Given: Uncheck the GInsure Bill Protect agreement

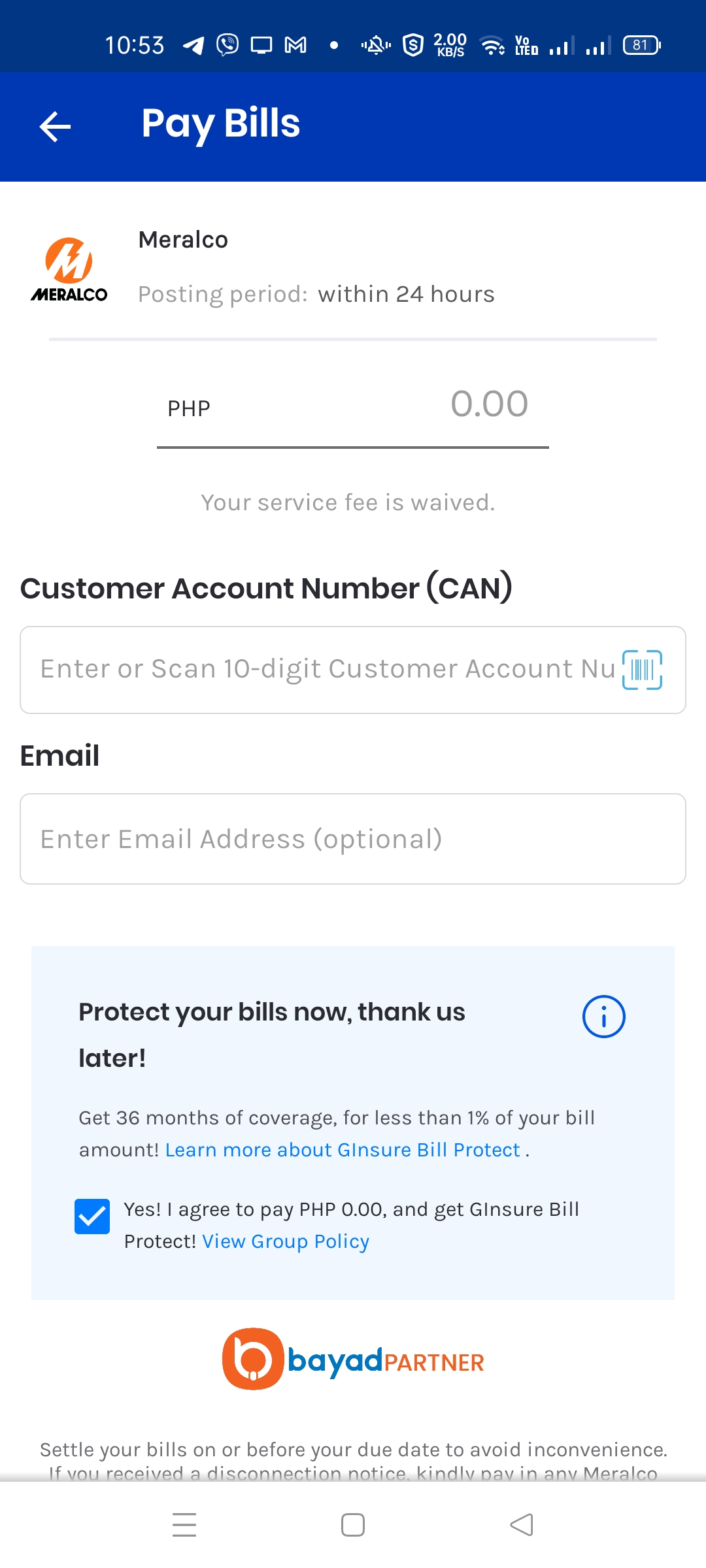Looking at the screenshot, I should (x=92, y=1217).
